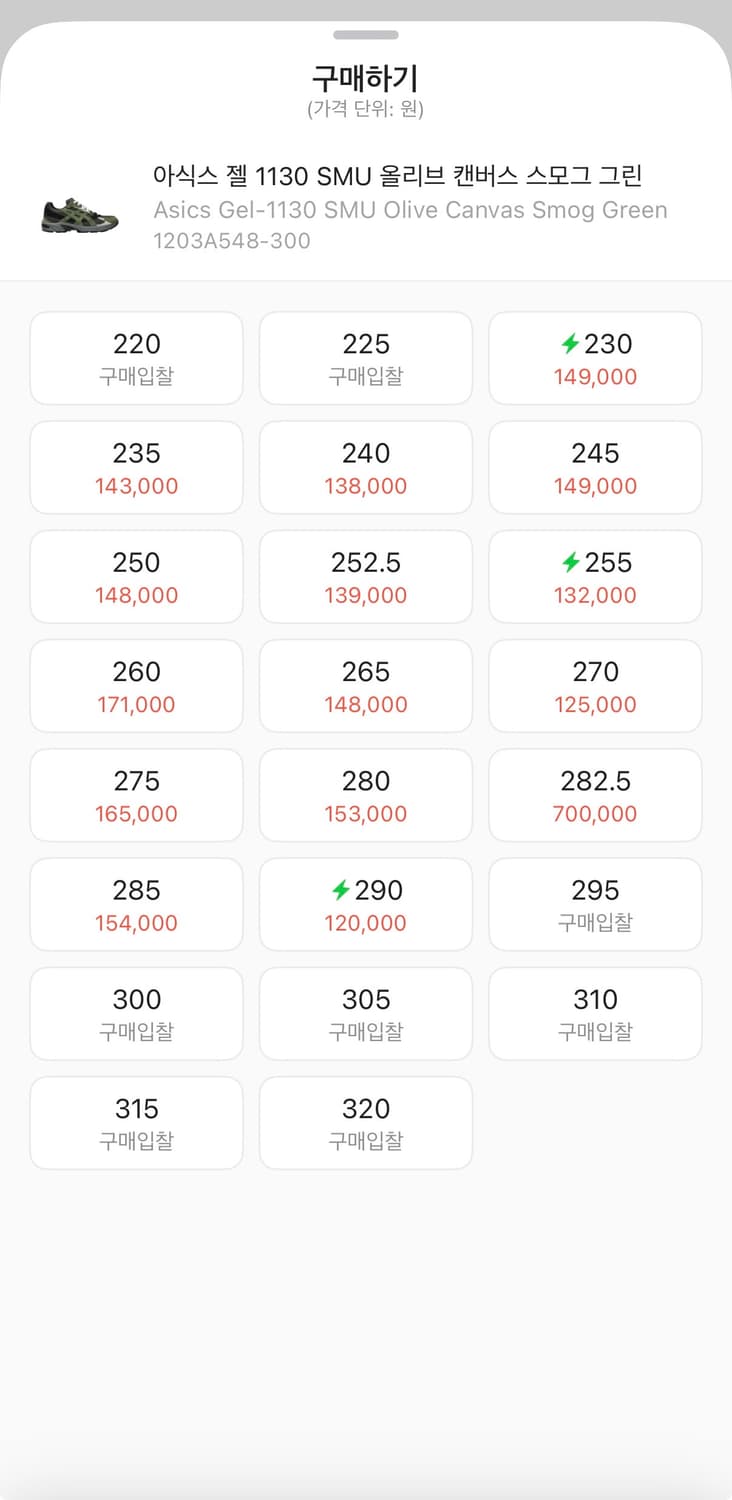The image size is (732, 1500).
Task: Pick size 245 priced 149,000
Action: [x=595, y=467]
